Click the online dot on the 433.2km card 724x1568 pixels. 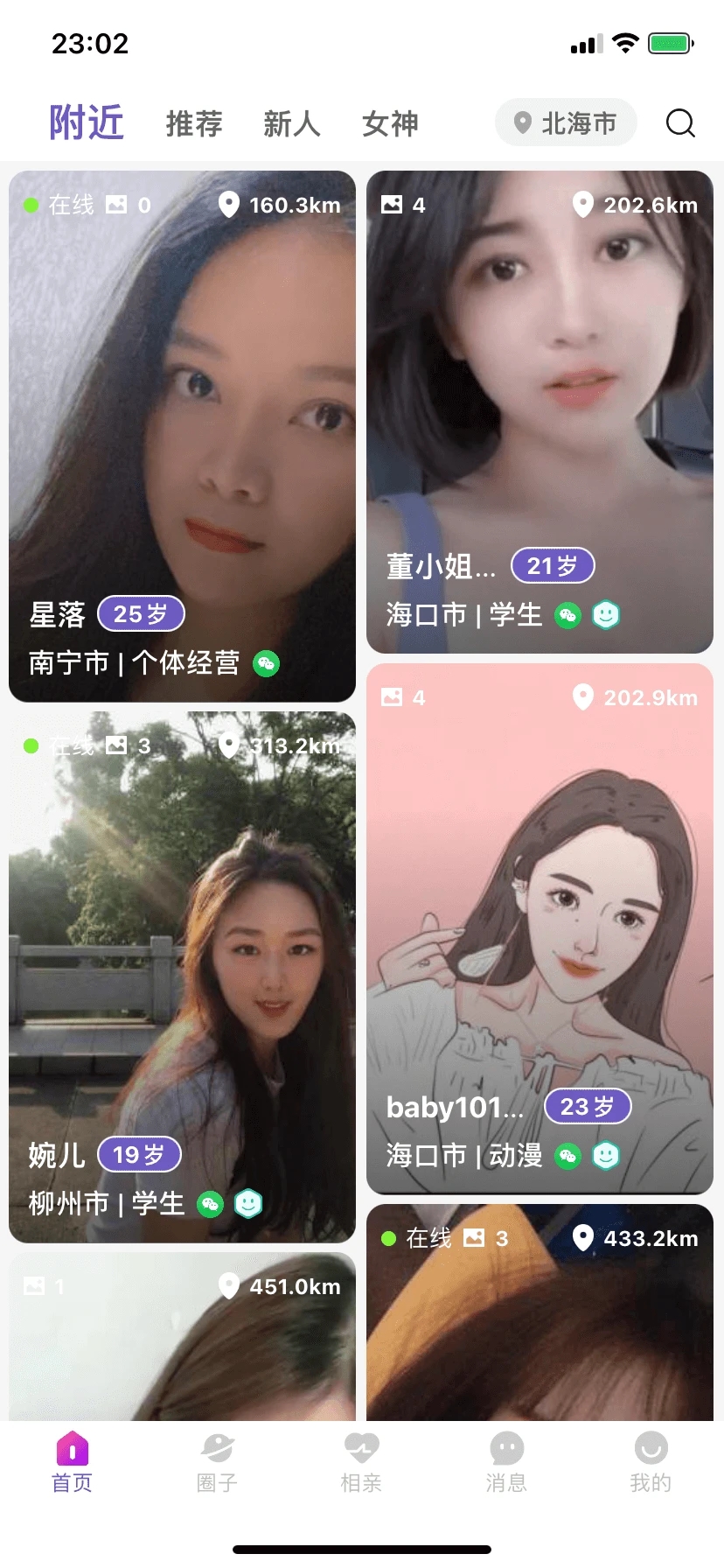pos(386,1238)
